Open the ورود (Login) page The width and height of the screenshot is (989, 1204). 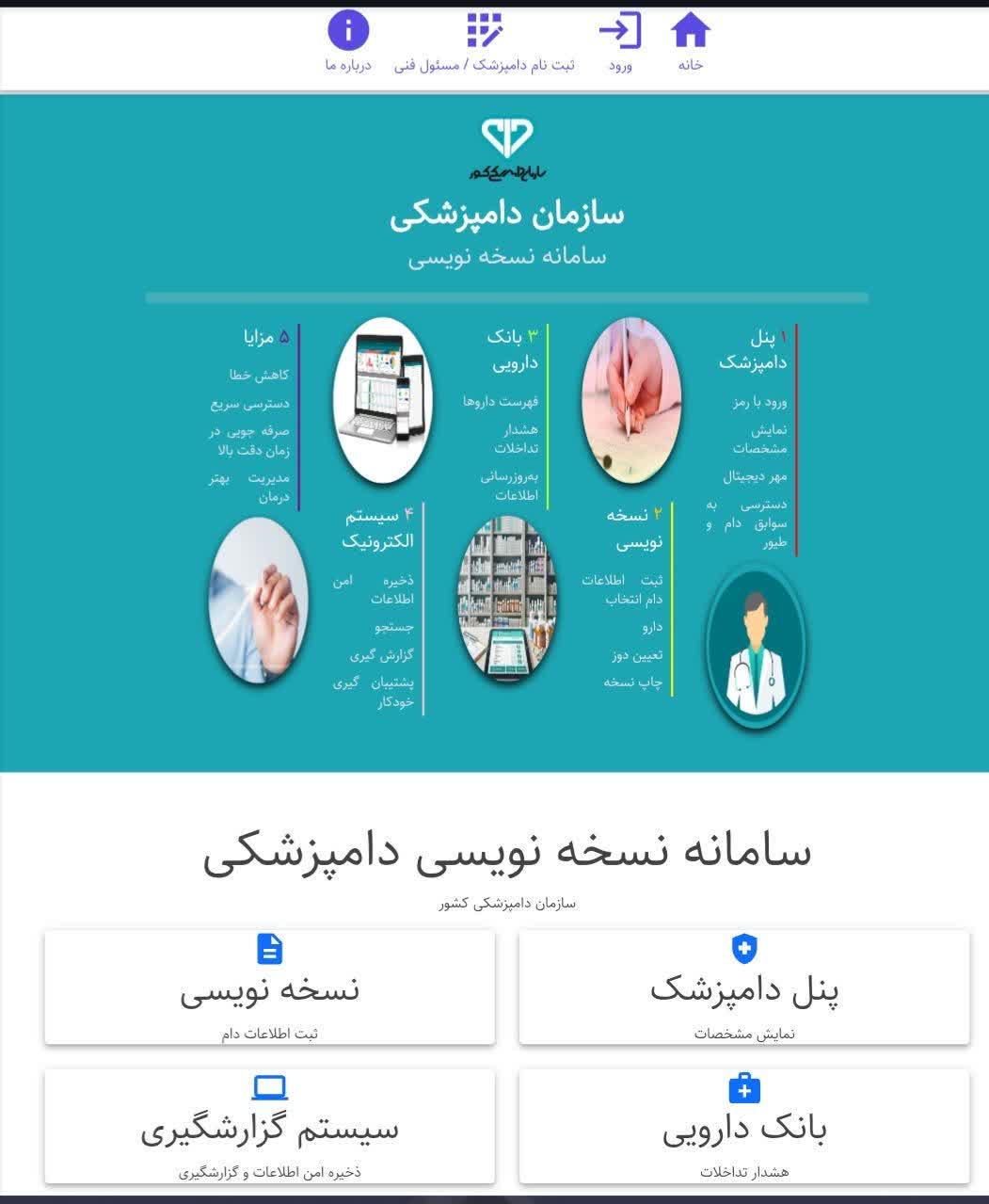point(620,42)
